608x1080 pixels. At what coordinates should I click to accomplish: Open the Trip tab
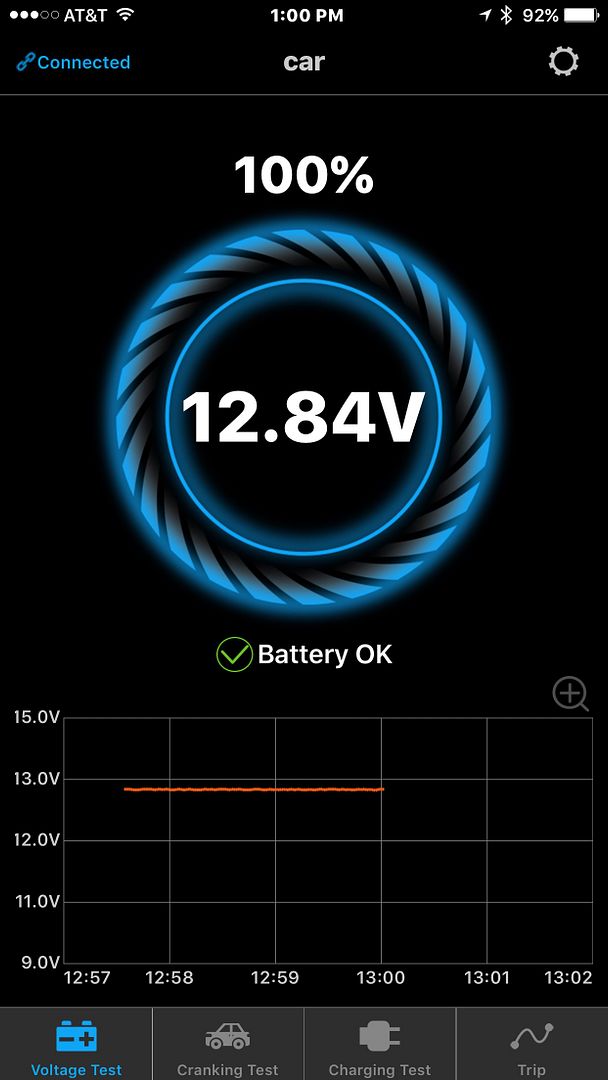coord(531,1046)
